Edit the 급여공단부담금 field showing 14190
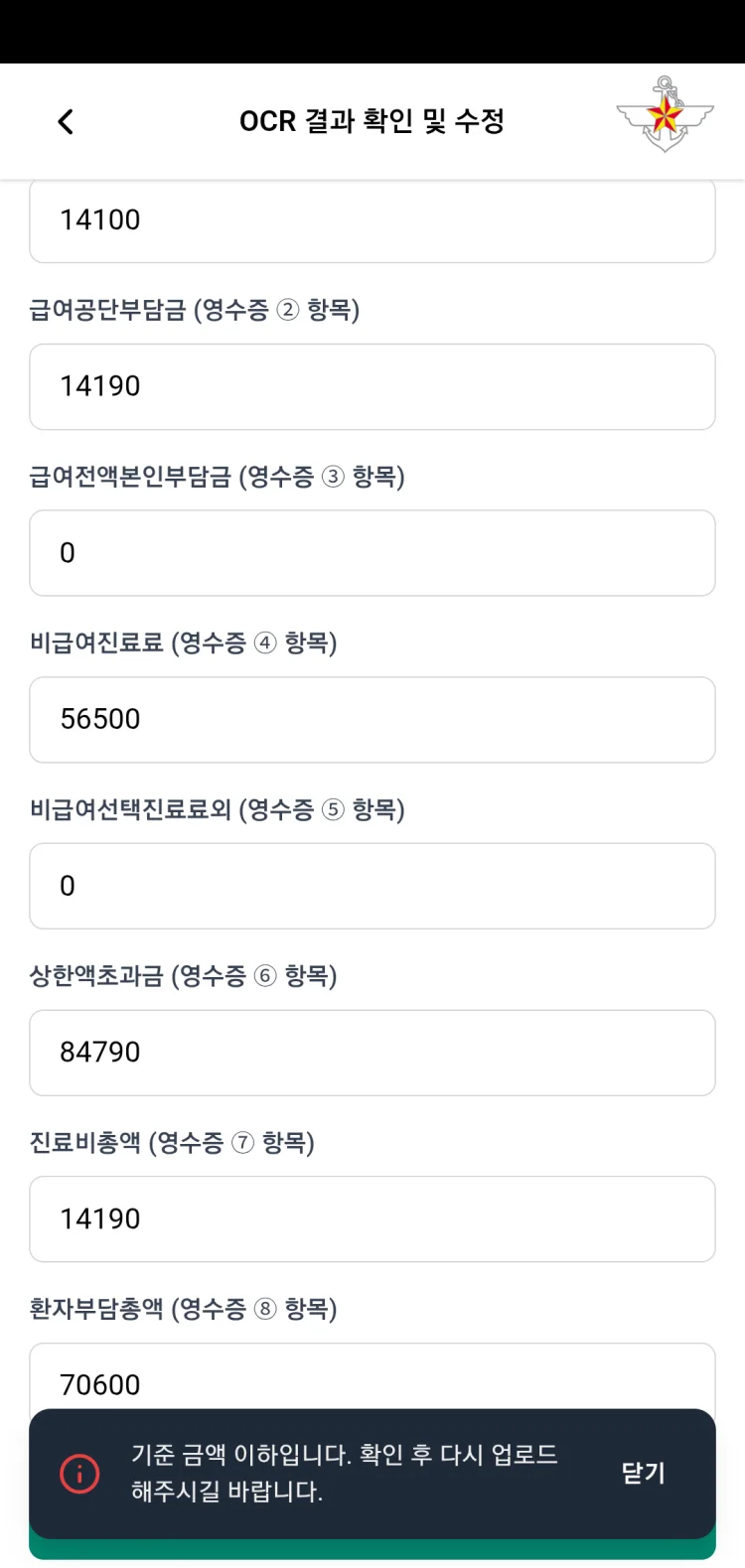The width and height of the screenshot is (745, 1568). (372, 386)
